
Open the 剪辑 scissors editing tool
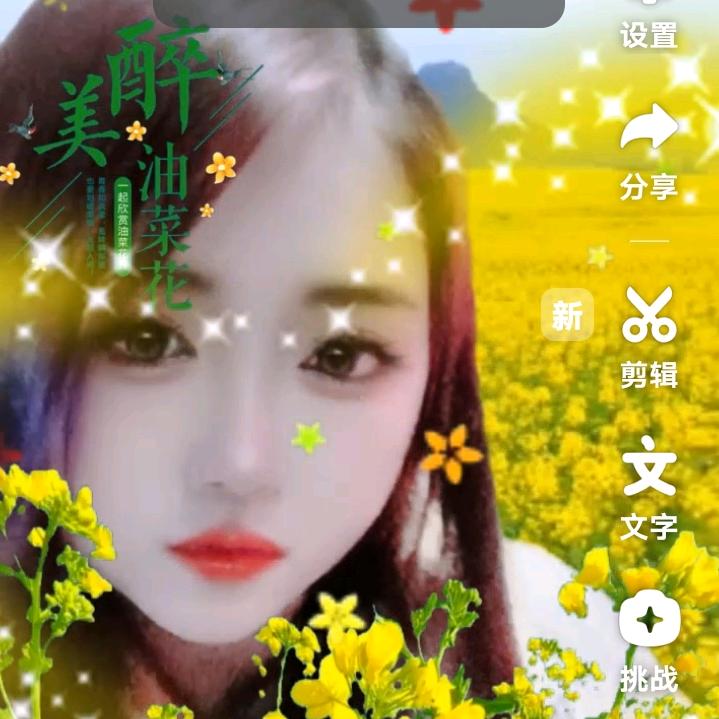[x=649, y=335]
